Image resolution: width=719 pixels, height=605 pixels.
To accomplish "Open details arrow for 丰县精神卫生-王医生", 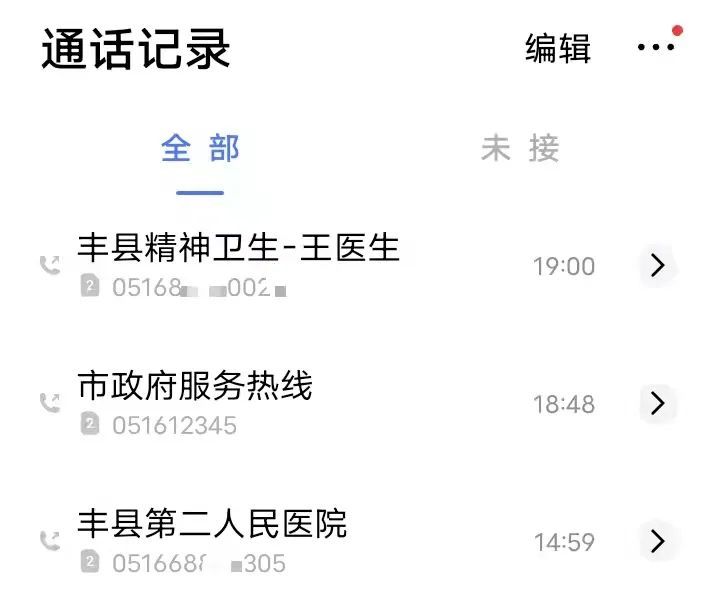I will click(657, 265).
